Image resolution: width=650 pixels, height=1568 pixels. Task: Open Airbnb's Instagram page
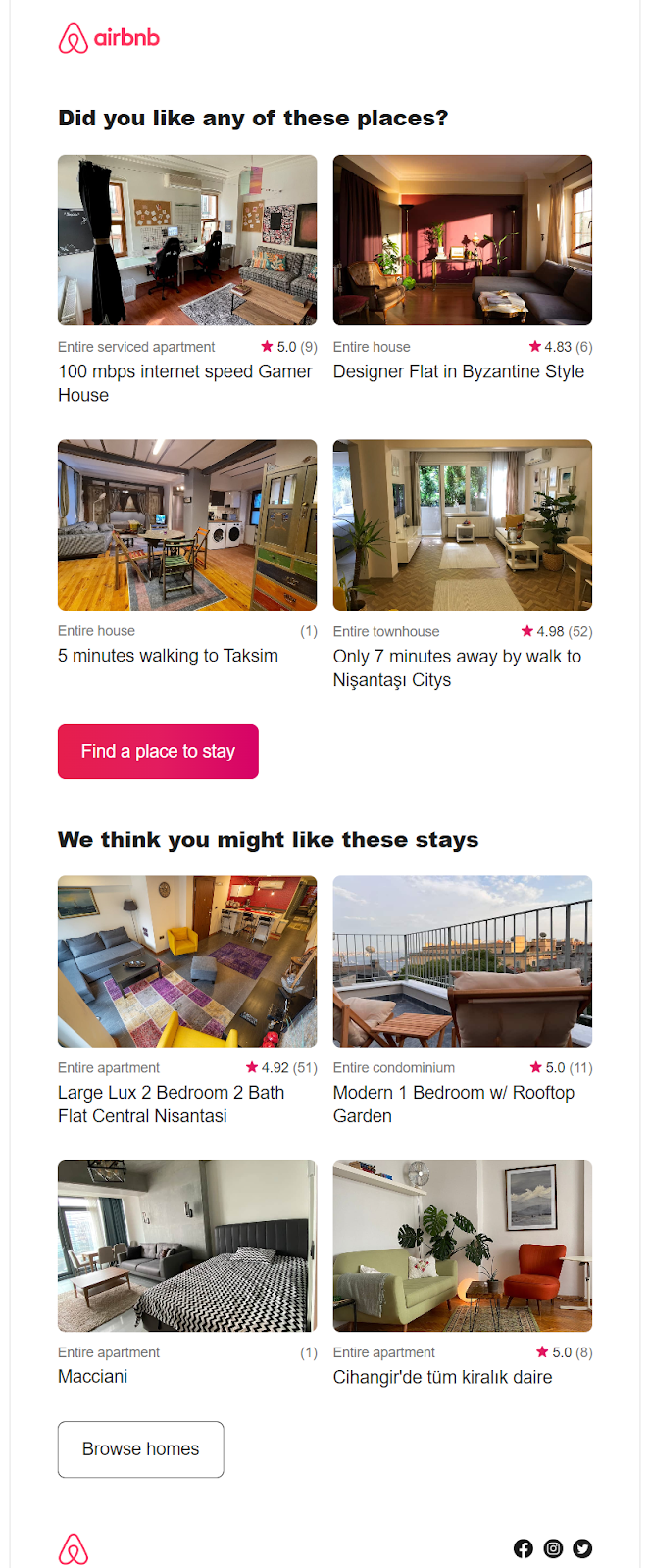[x=553, y=1548]
